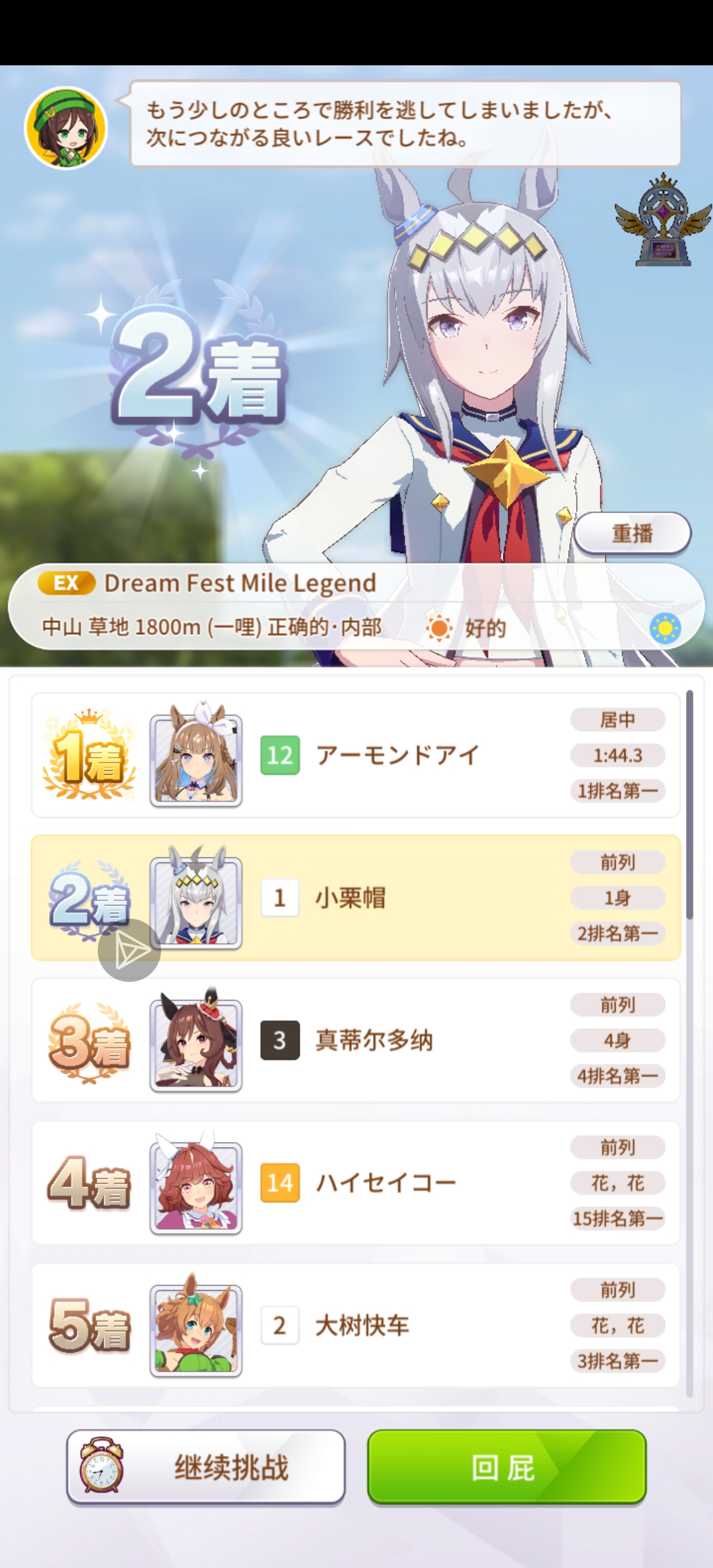Tap the green 回屁 button

(506, 1468)
